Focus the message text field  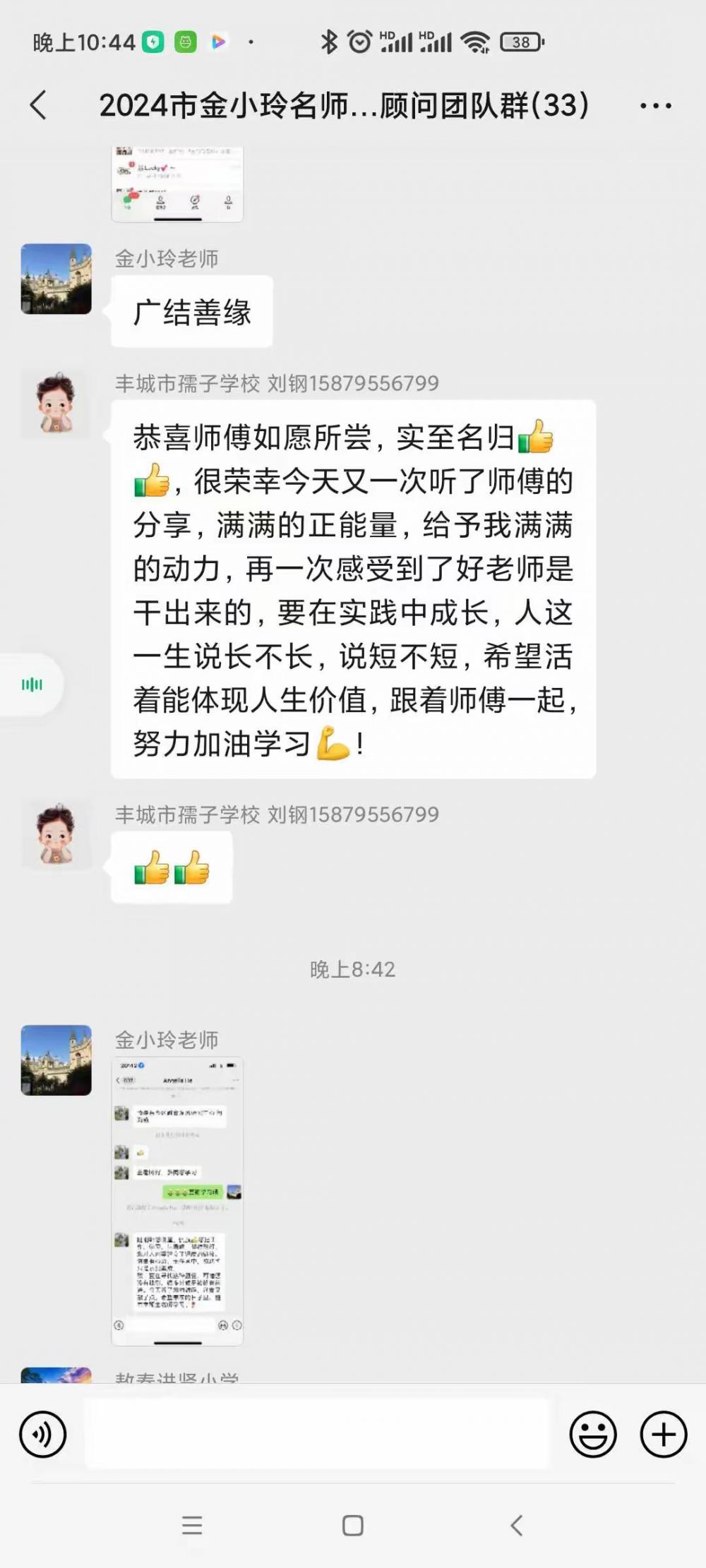pyautogui.click(x=316, y=1435)
